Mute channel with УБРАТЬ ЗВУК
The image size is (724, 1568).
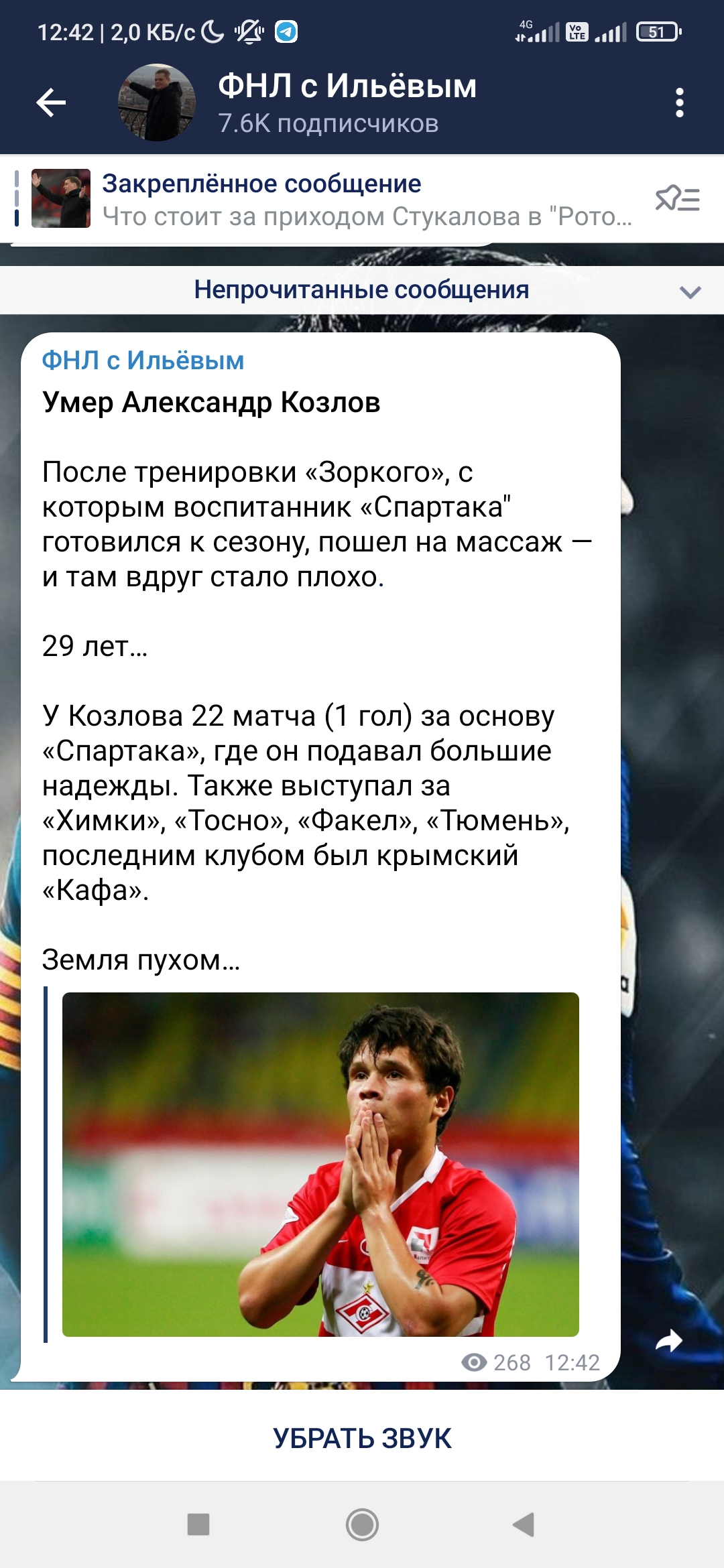tap(362, 1439)
